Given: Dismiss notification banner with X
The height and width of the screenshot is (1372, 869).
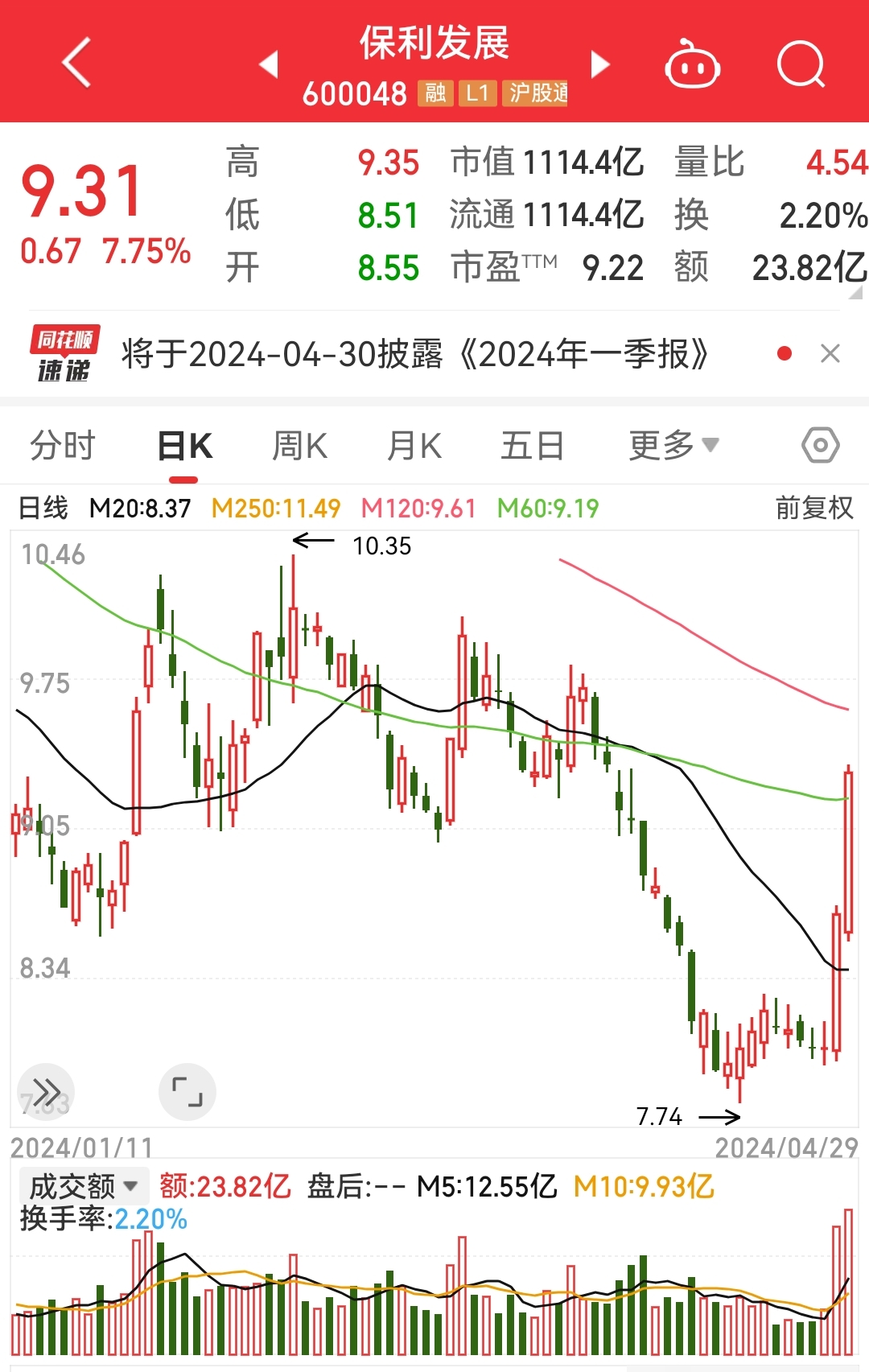Looking at the screenshot, I should 830,352.
